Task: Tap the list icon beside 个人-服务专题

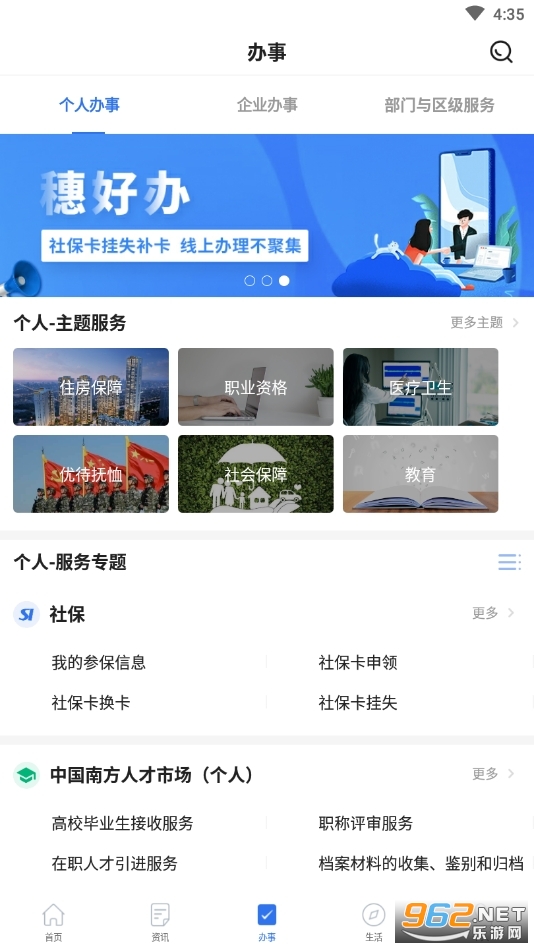Action: pyautogui.click(x=509, y=562)
